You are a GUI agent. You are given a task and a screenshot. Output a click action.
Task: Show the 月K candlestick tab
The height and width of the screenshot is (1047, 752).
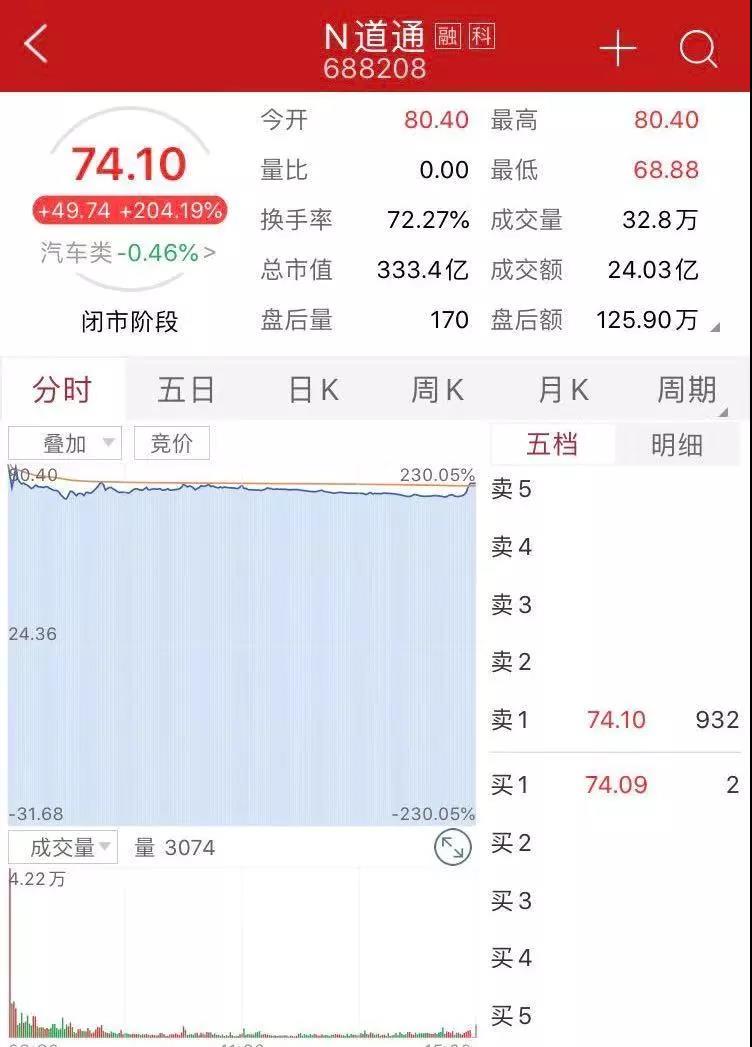pos(563,389)
